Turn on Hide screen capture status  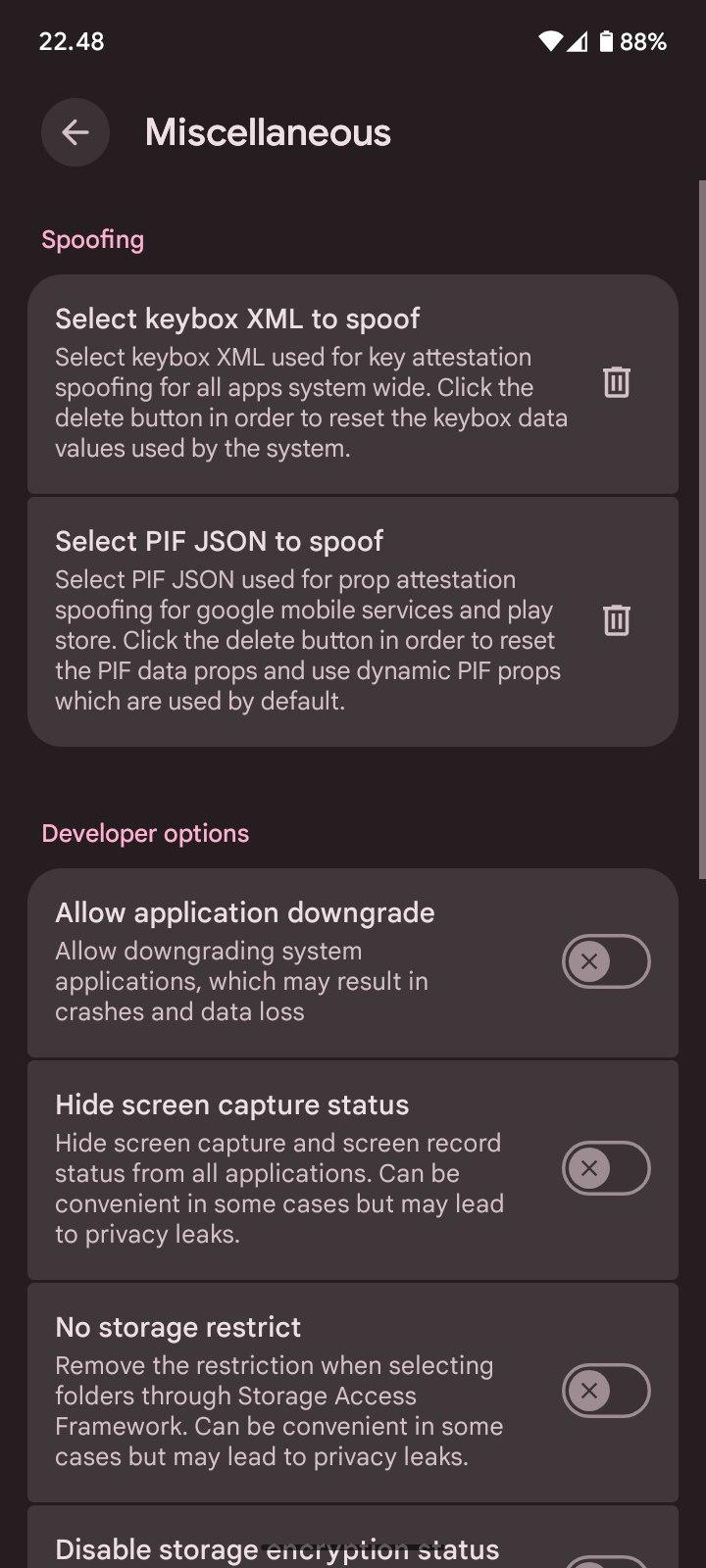(x=605, y=1168)
